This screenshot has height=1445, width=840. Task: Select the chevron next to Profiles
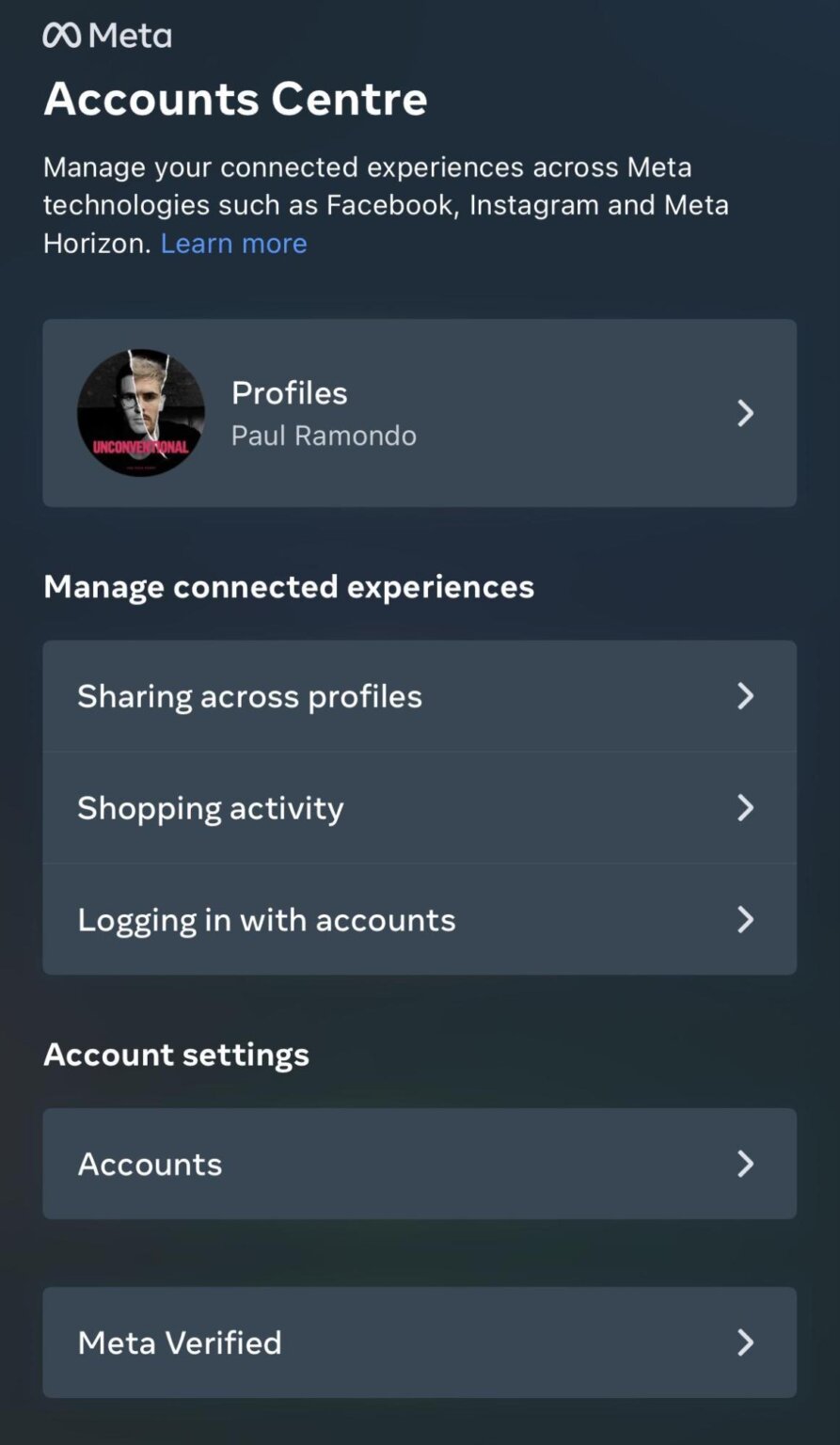pyautogui.click(x=746, y=413)
